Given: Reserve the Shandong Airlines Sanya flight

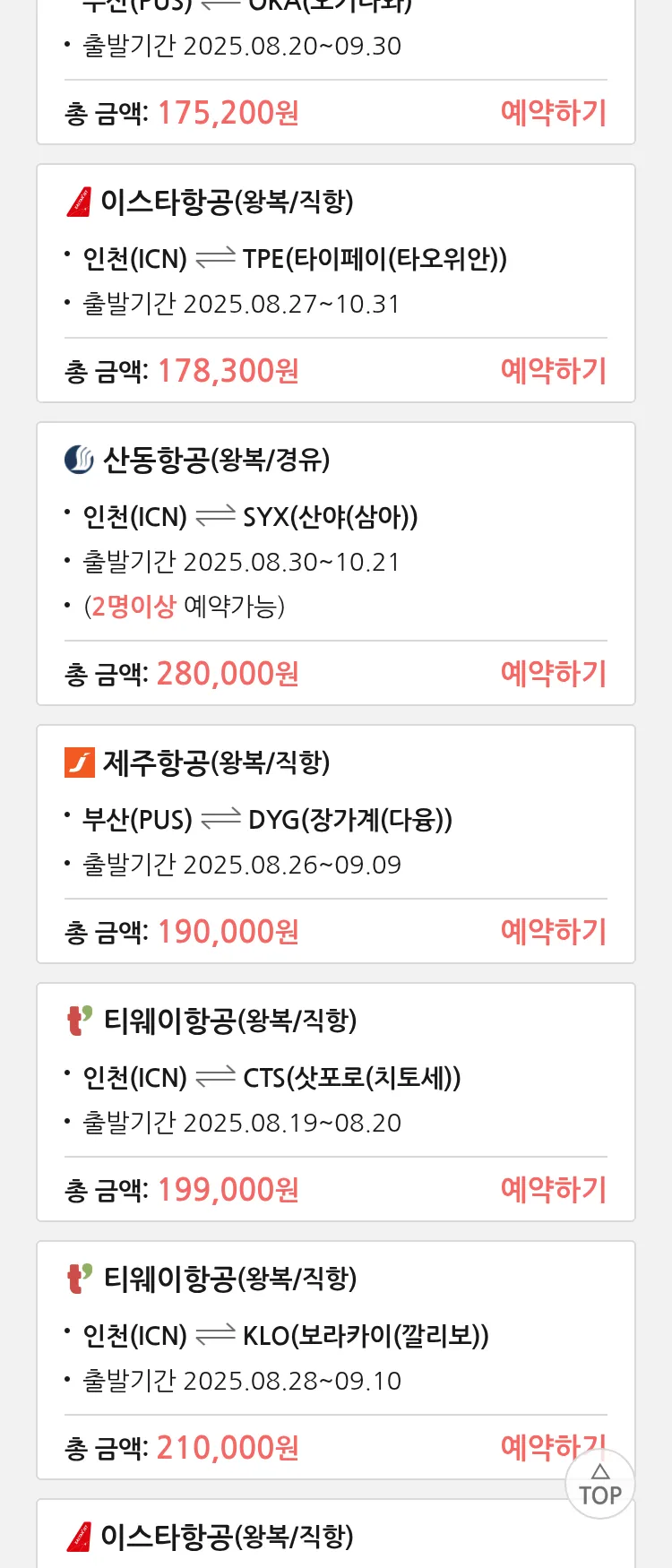Looking at the screenshot, I should tap(553, 674).
